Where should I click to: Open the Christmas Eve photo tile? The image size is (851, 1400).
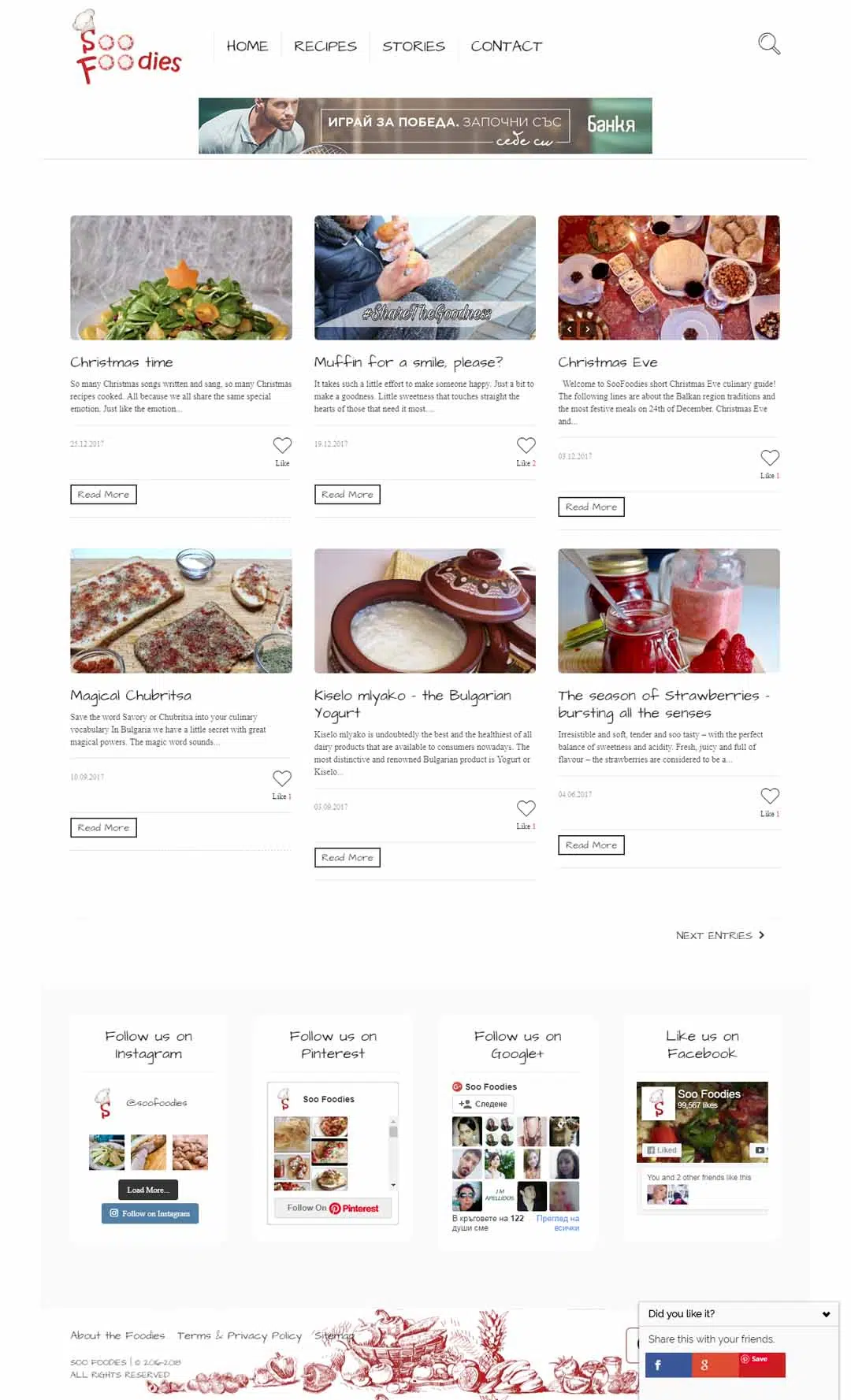click(669, 277)
